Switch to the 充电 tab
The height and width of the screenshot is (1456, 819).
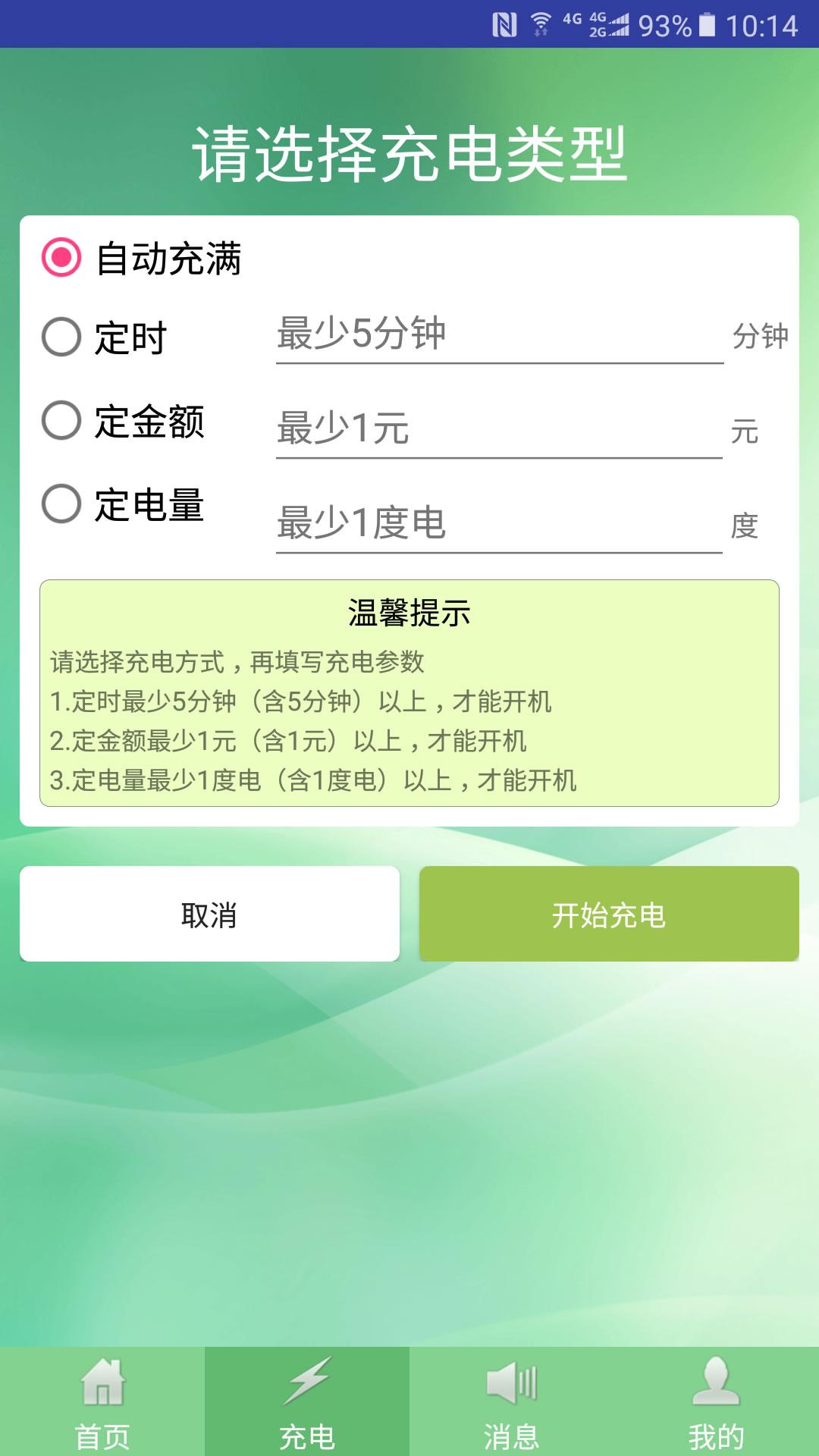pos(307,1401)
